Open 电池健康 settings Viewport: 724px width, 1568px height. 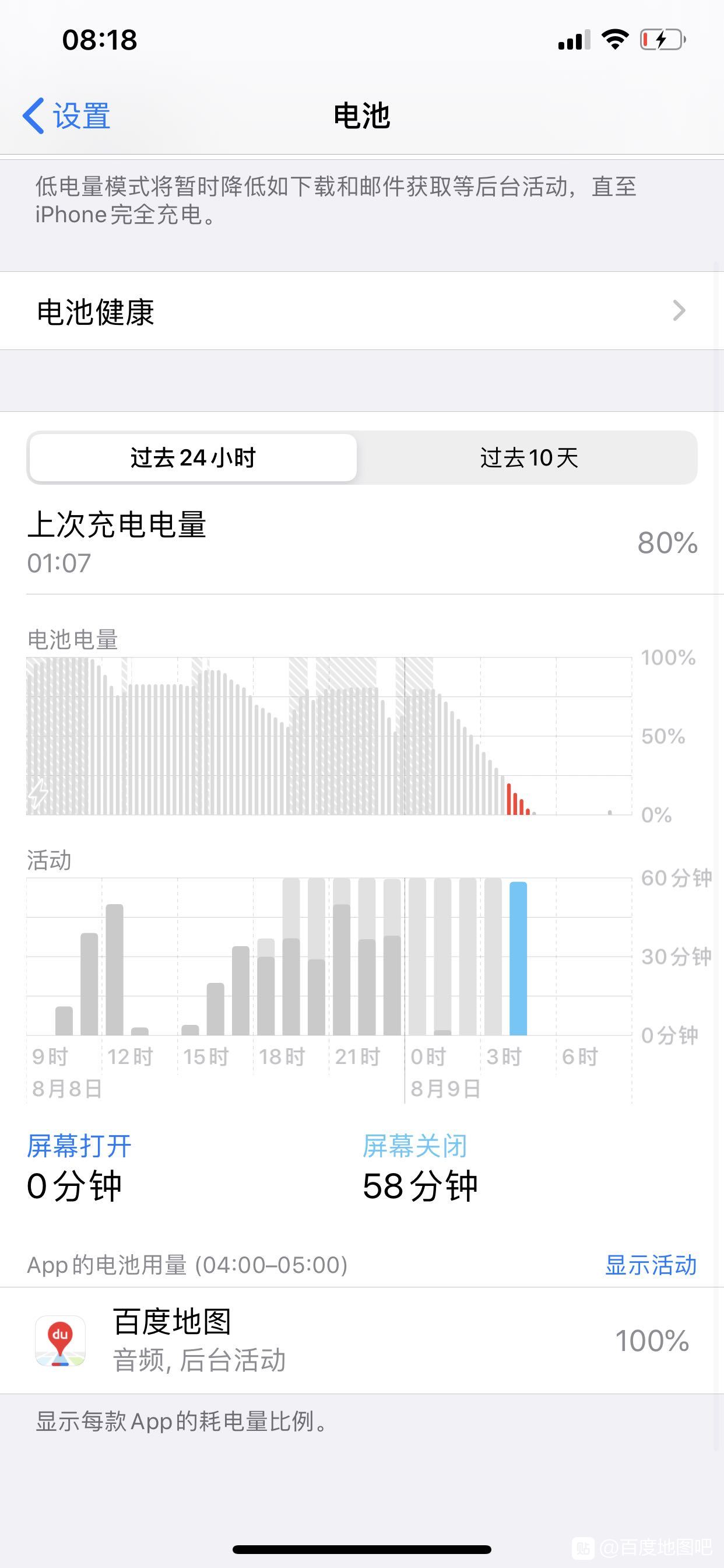tap(362, 311)
